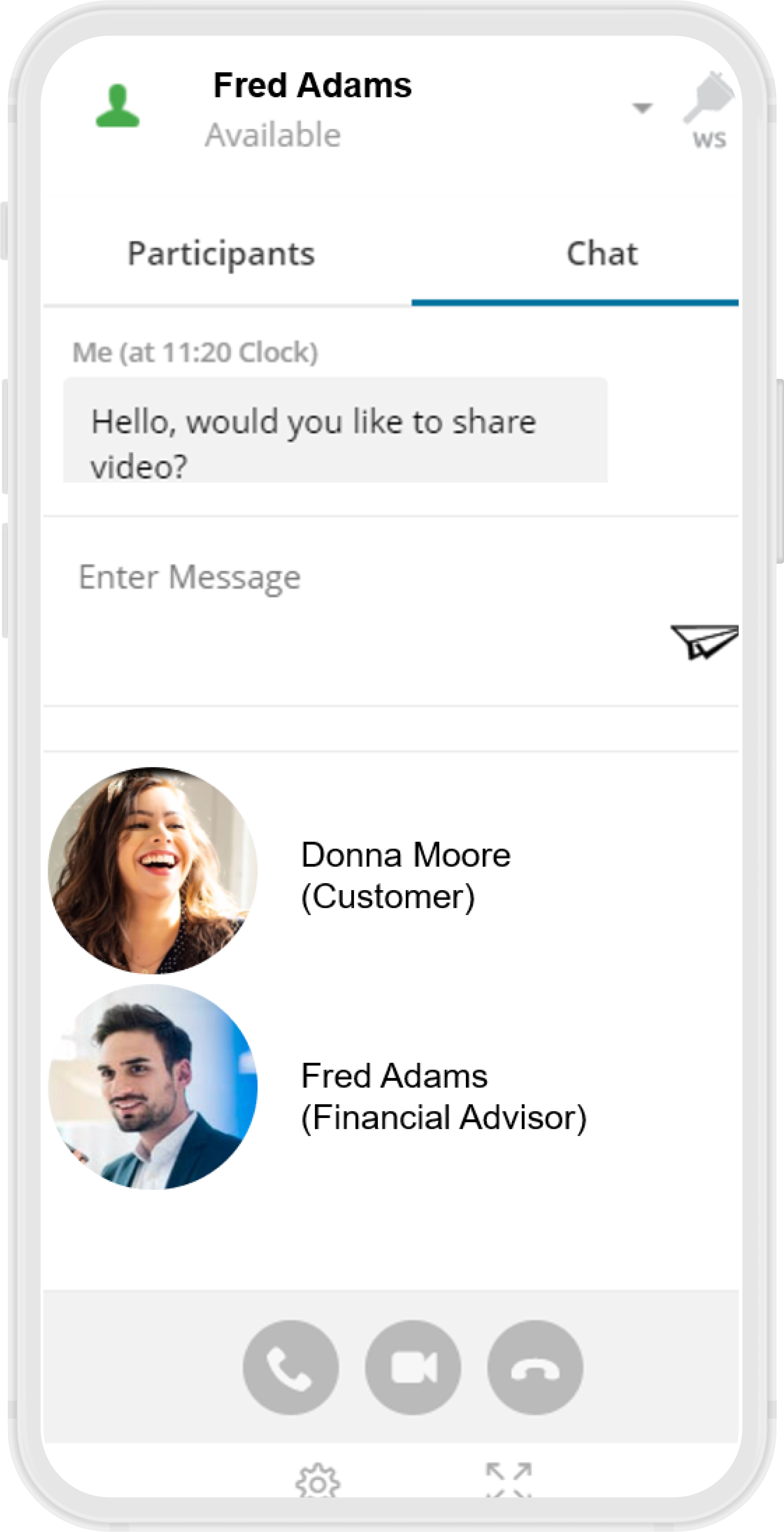The image size is (784, 1532).
Task: Hang up the call
Action: tap(535, 1367)
